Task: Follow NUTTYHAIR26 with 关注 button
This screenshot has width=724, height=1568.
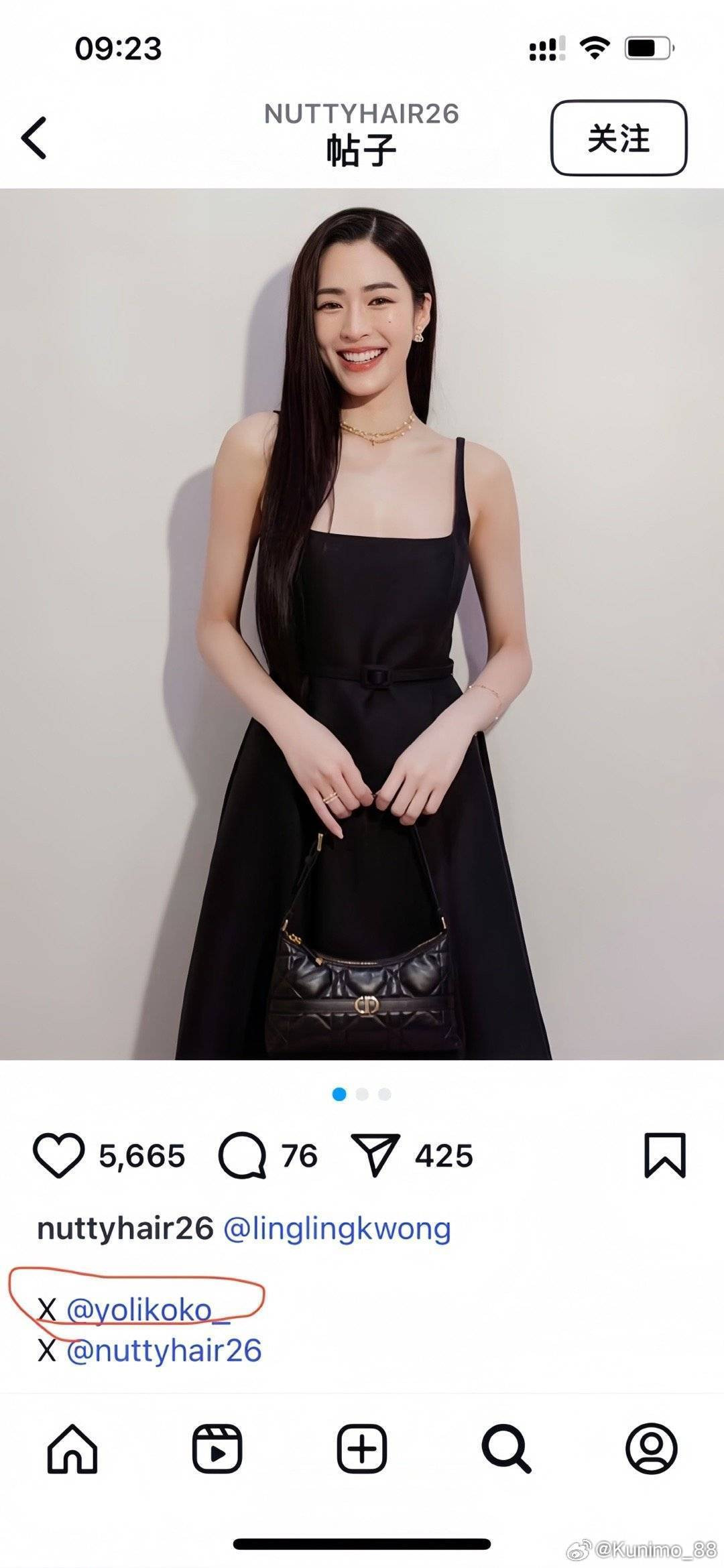Action: coord(618,138)
